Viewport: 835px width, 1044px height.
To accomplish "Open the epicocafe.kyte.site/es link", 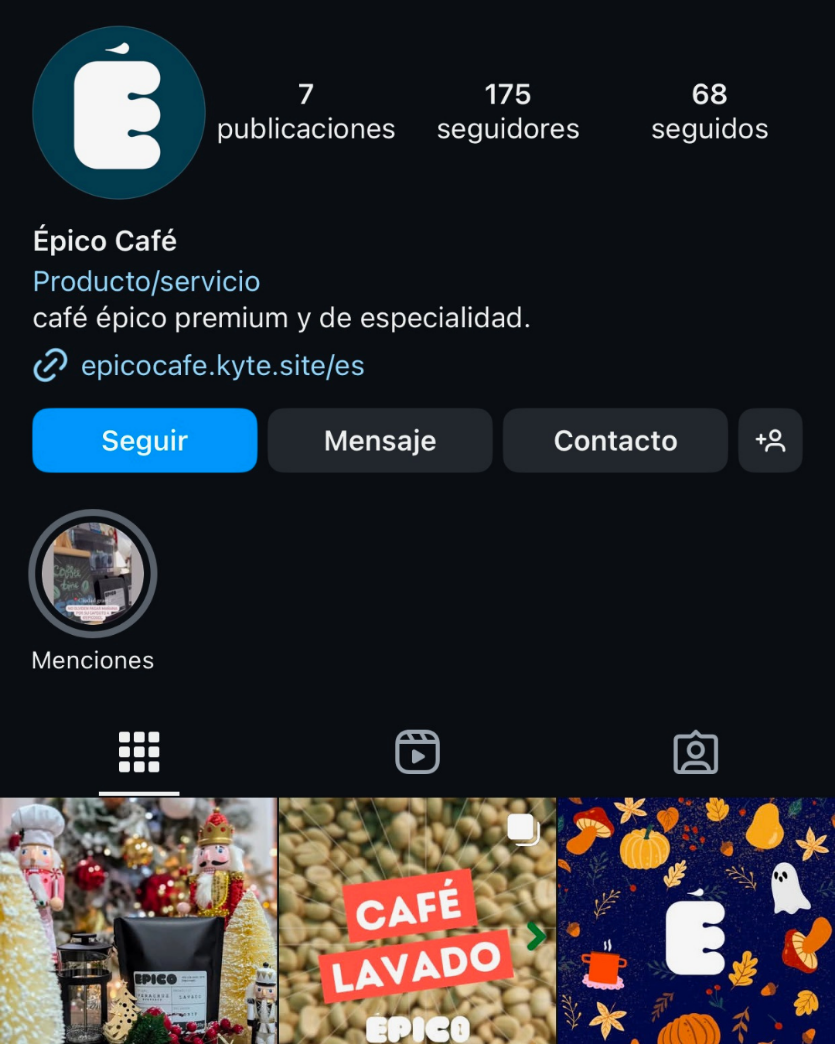I will (222, 366).
